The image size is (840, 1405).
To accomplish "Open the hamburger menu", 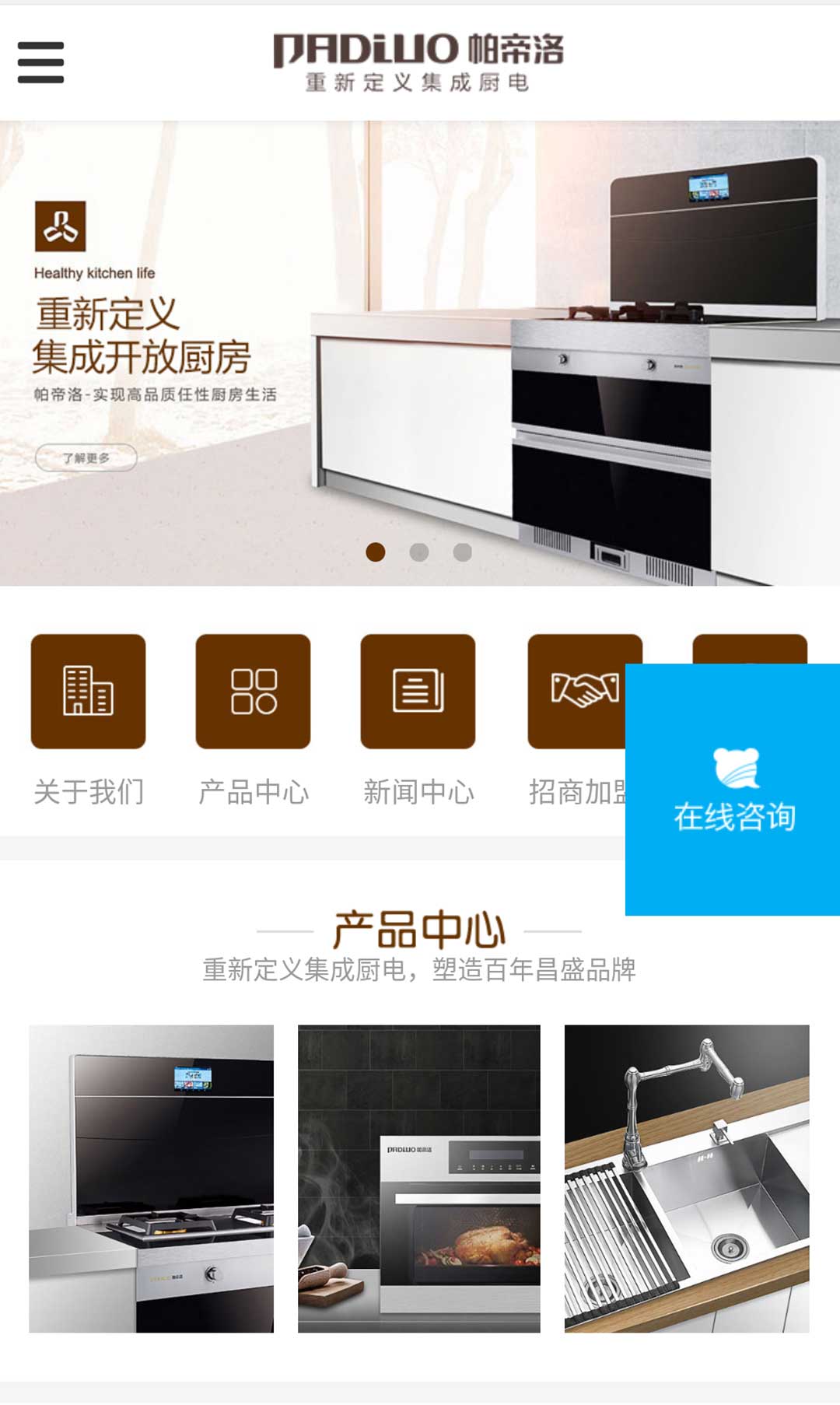I will (x=40, y=62).
